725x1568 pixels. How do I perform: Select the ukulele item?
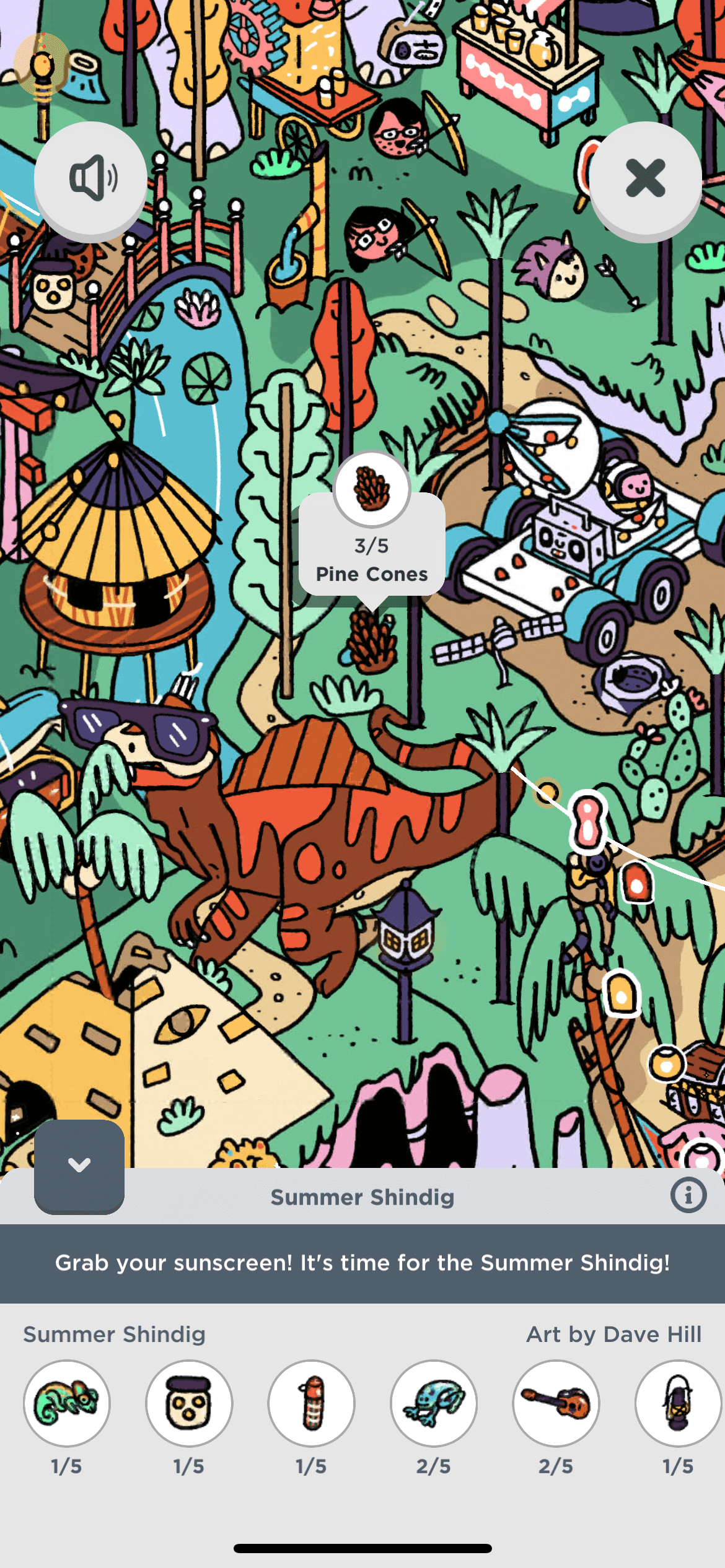coord(556,1403)
